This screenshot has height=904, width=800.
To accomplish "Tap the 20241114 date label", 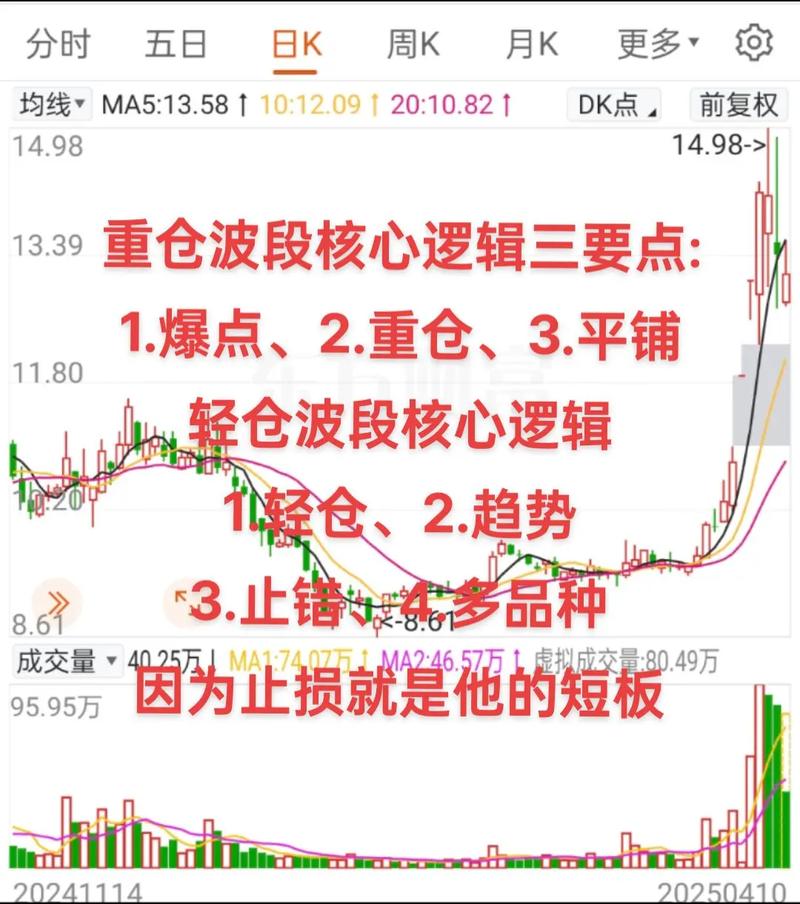I will [x=78, y=886].
